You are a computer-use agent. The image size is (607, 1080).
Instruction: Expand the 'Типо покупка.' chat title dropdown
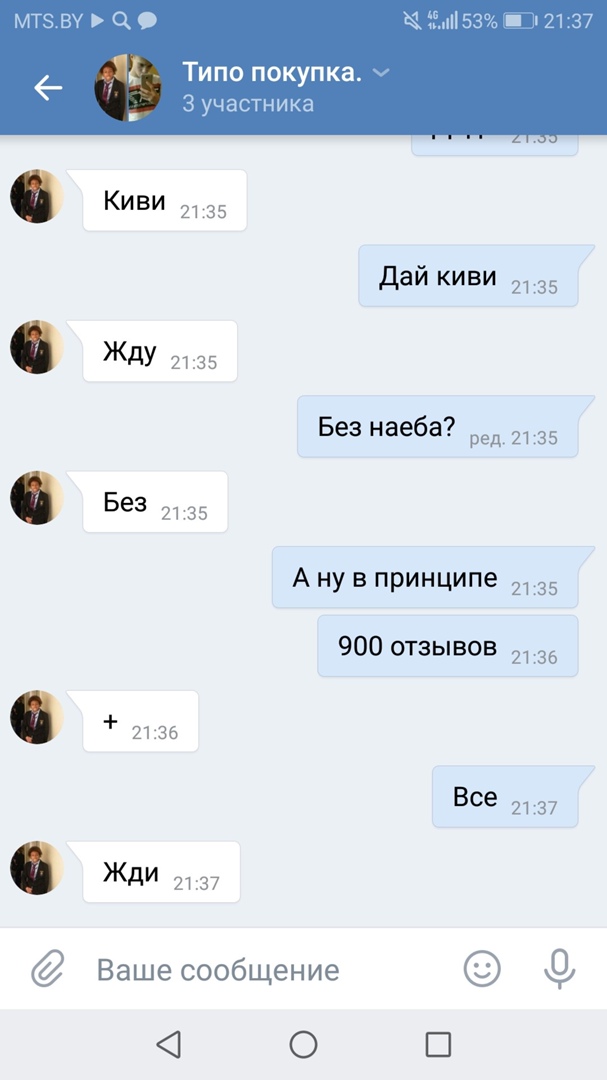click(380, 73)
